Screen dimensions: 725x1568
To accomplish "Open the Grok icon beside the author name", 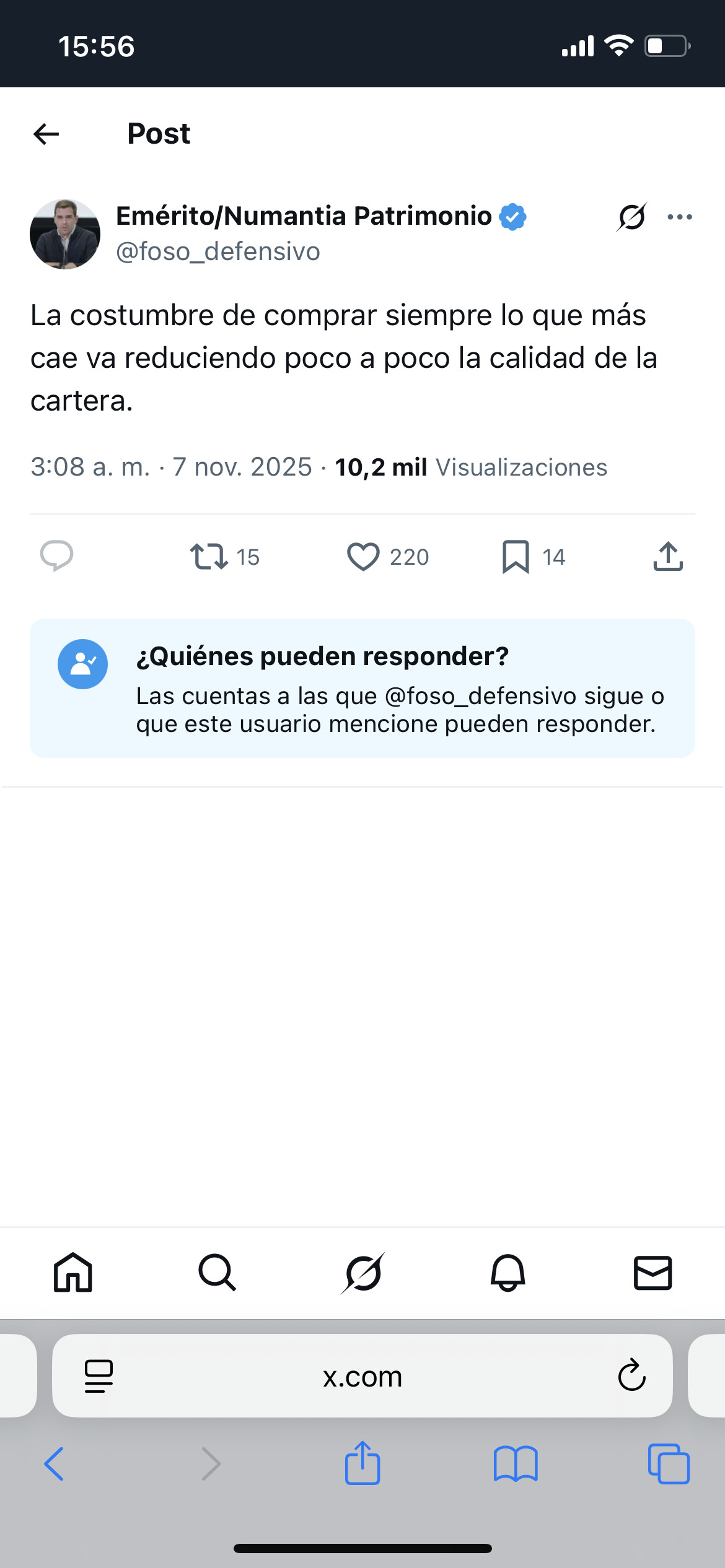I will tap(631, 217).
